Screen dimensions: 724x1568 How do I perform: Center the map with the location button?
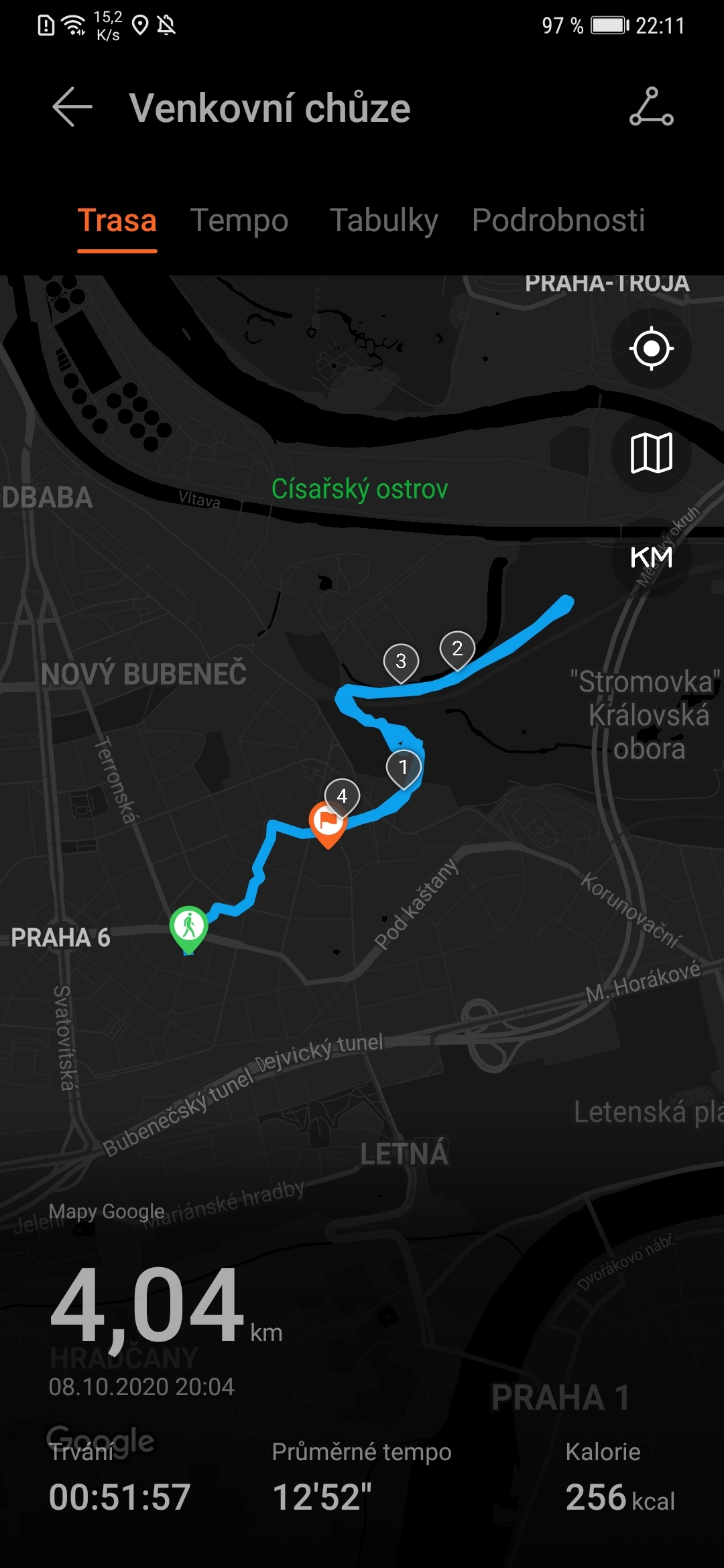click(651, 348)
